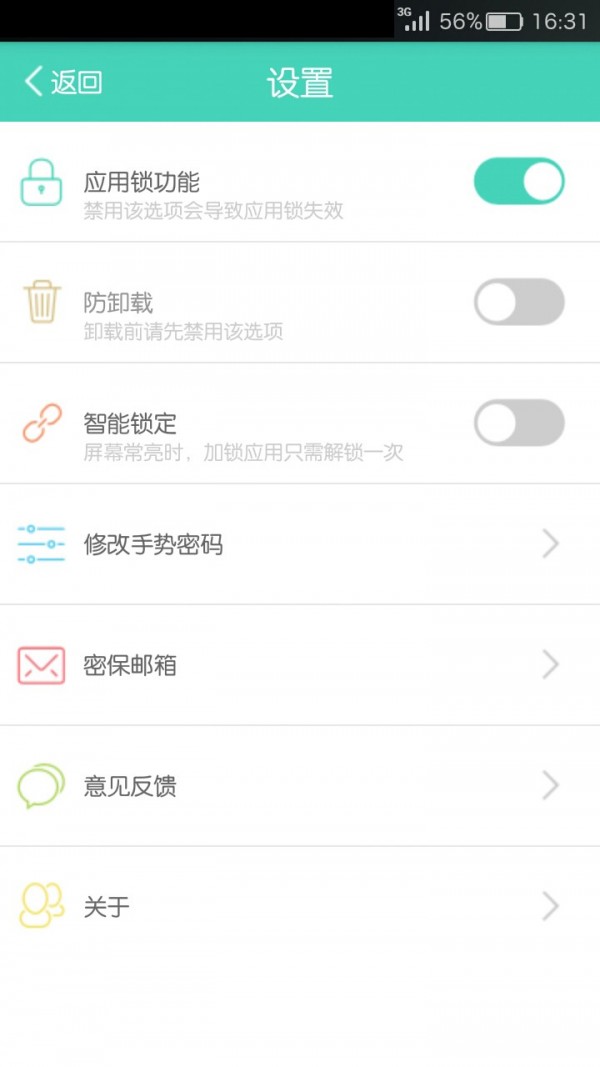Tap the 返回 back button
The height and width of the screenshot is (1067, 600).
63,82
